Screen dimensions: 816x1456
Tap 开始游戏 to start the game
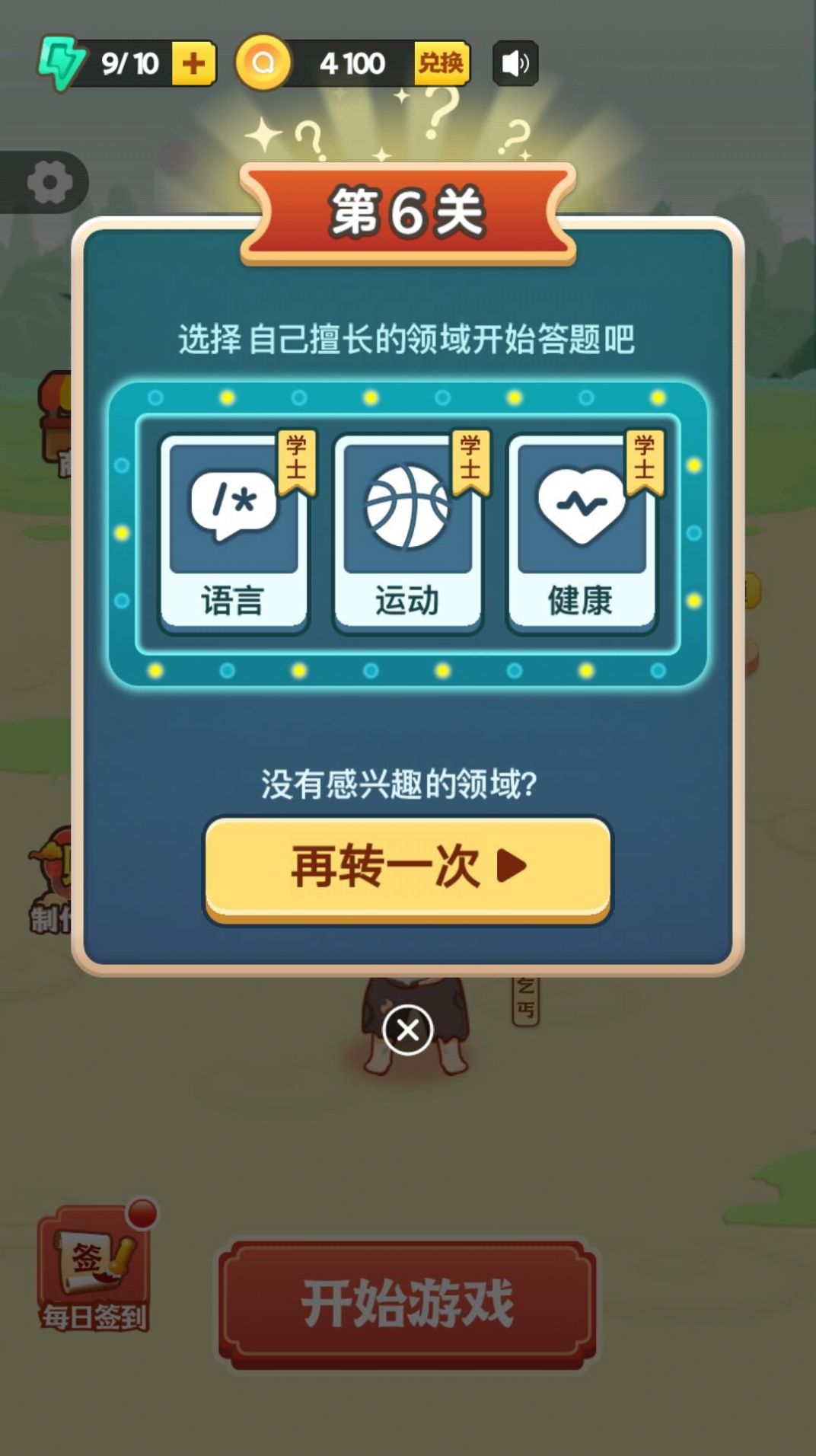(408, 1304)
